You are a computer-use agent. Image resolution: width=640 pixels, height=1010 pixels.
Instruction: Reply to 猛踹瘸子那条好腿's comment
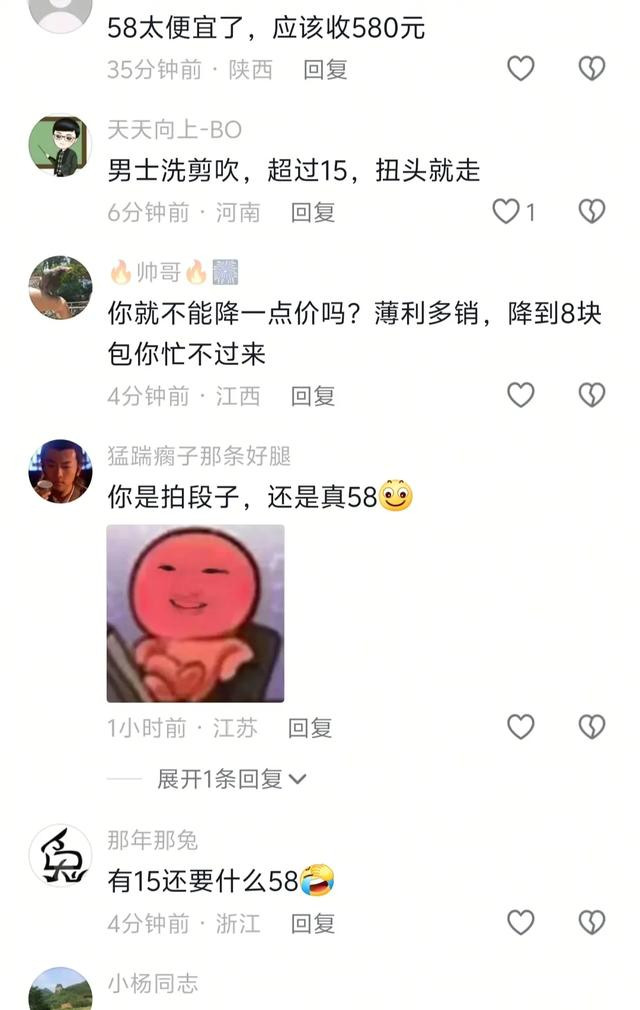click(310, 728)
